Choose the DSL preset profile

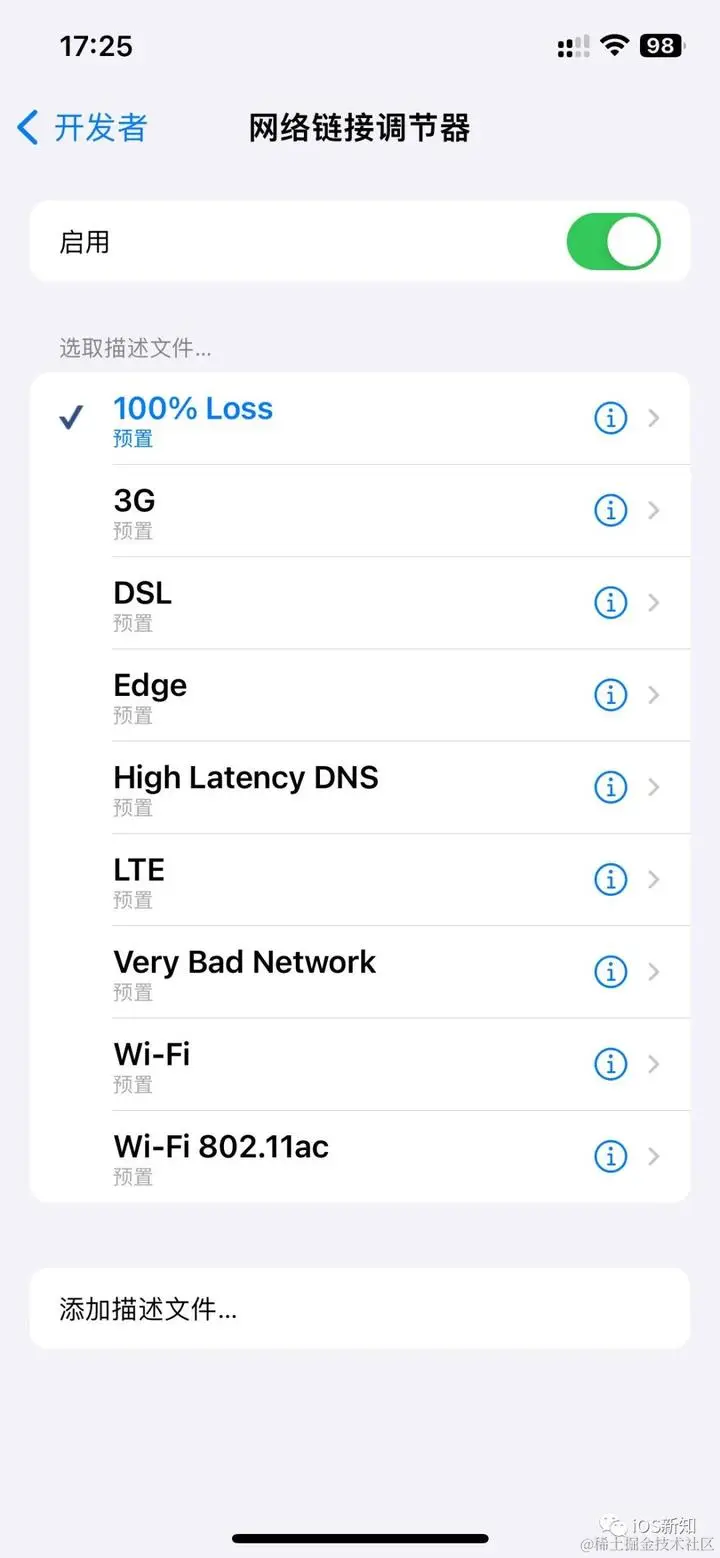point(360,603)
